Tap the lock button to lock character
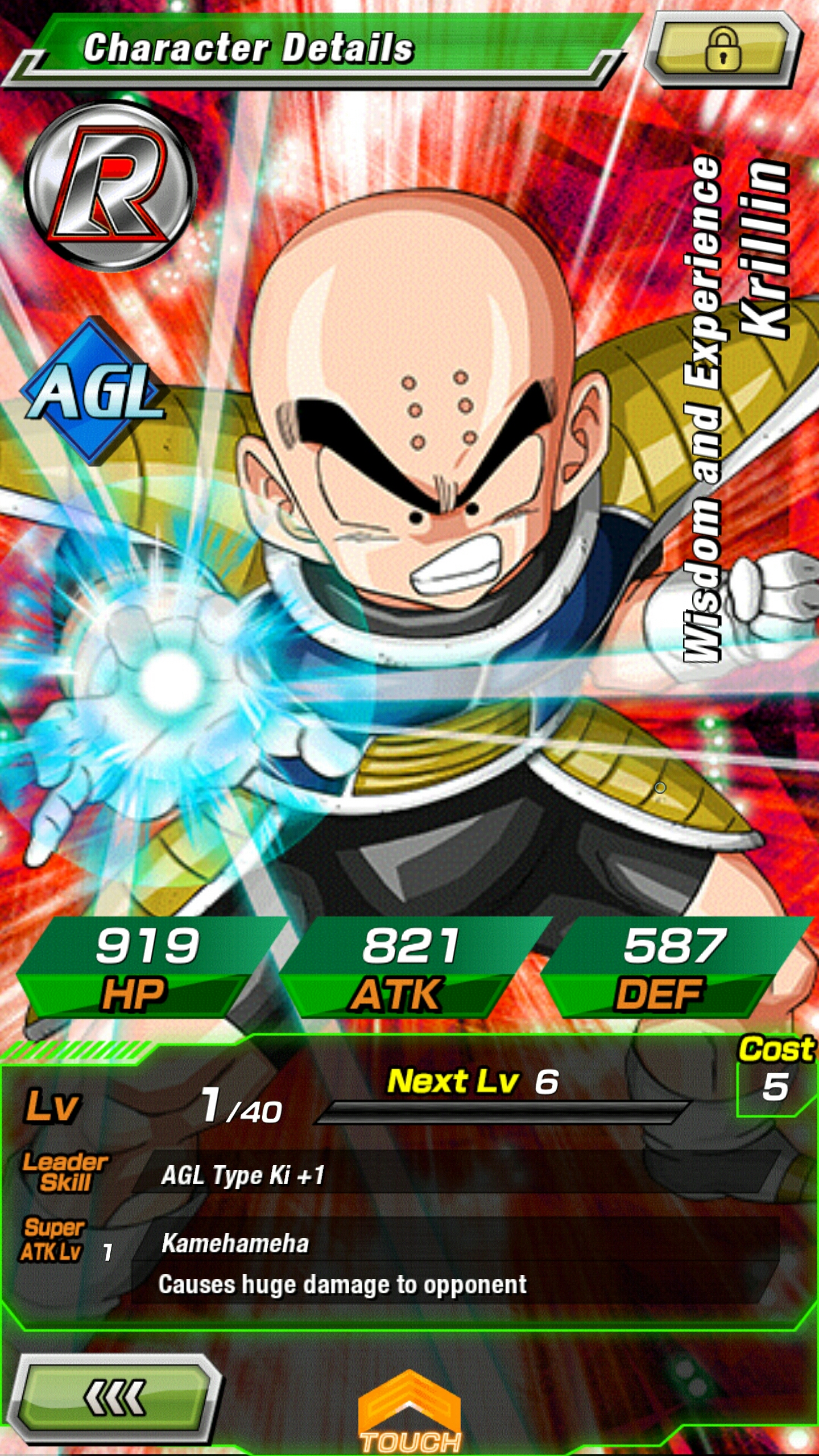Image resolution: width=819 pixels, height=1456 pixels. point(723,49)
